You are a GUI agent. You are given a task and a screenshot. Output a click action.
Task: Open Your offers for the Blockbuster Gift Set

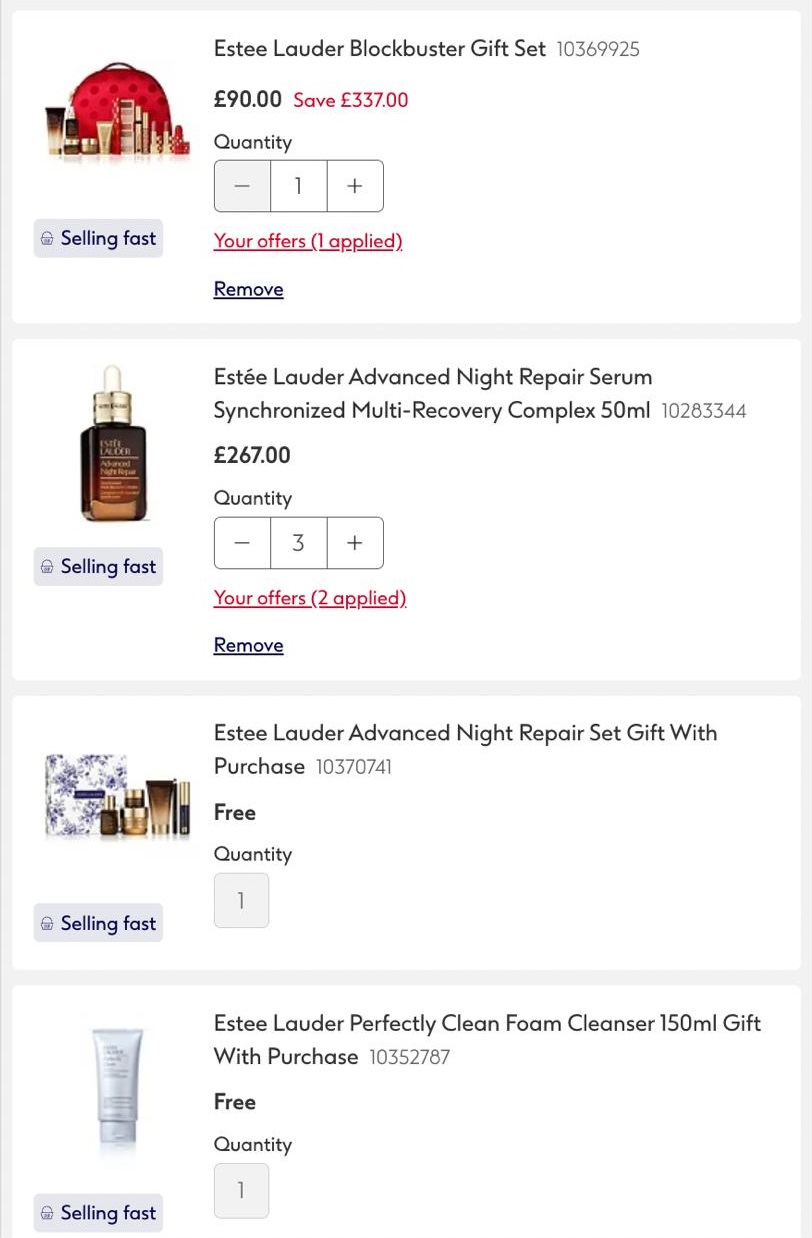point(307,241)
